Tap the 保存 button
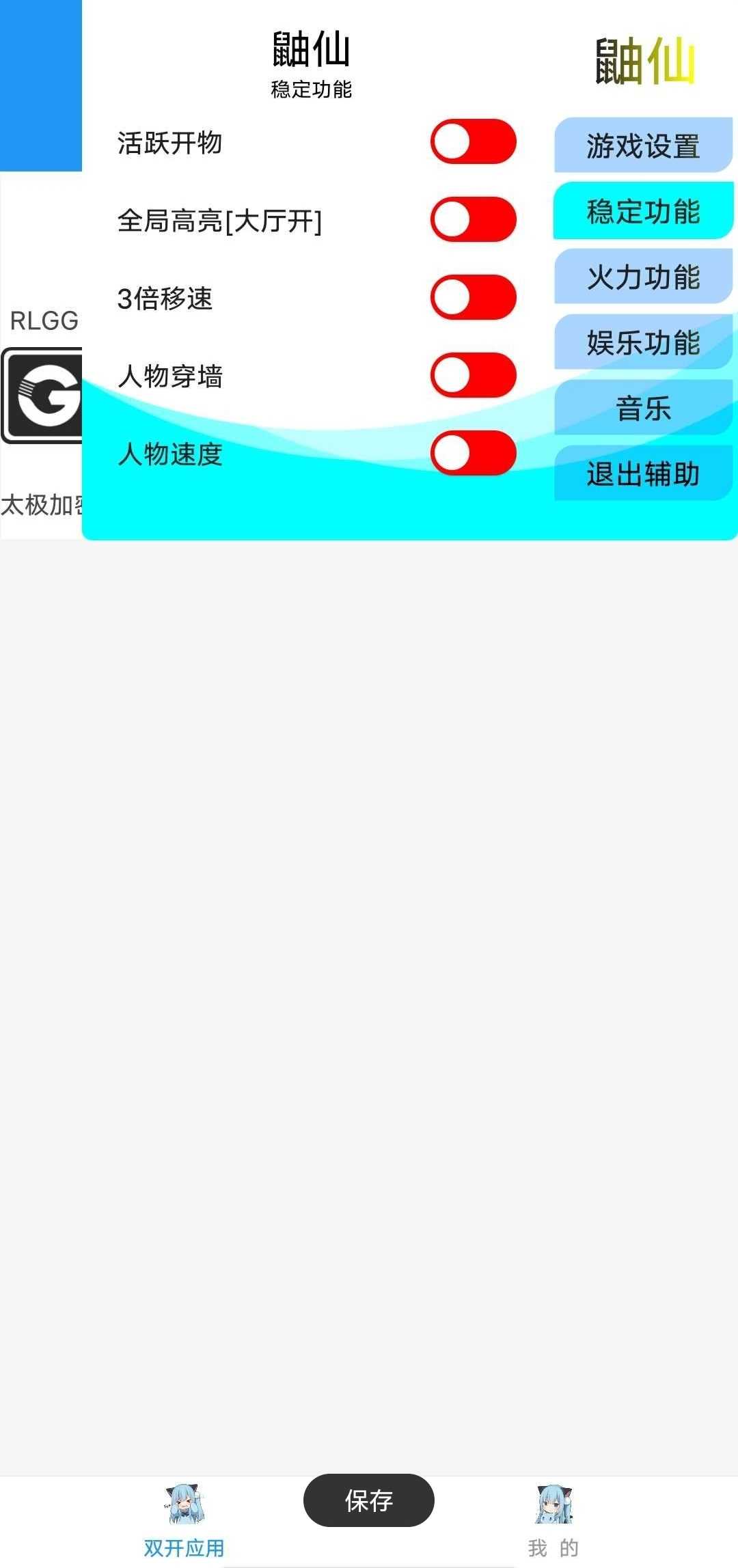Screen dimensions: 738x1568 (x=368, y=1500)
